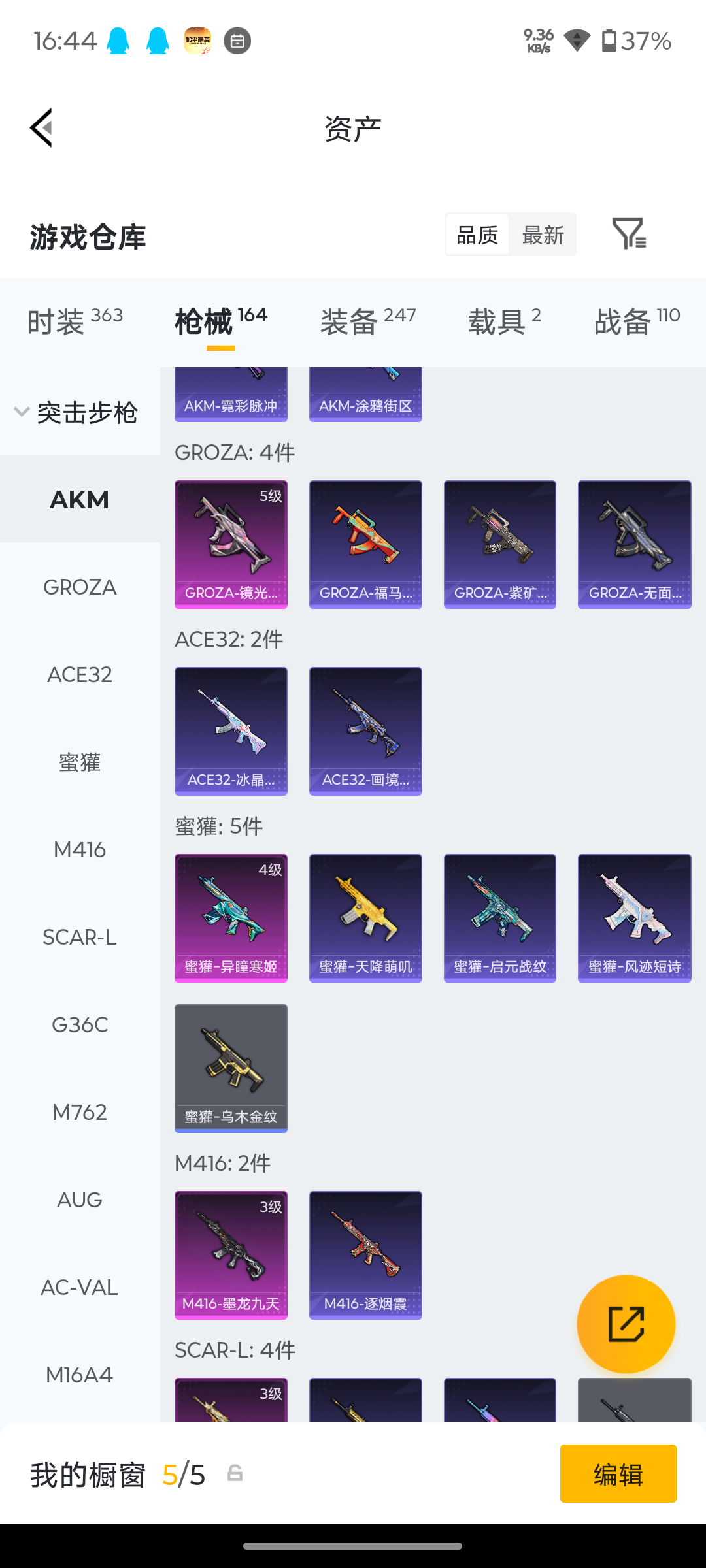Open the filter icon beside 最新
Image resolution: width=706 pixels, height=1568 pixels.
629,233
